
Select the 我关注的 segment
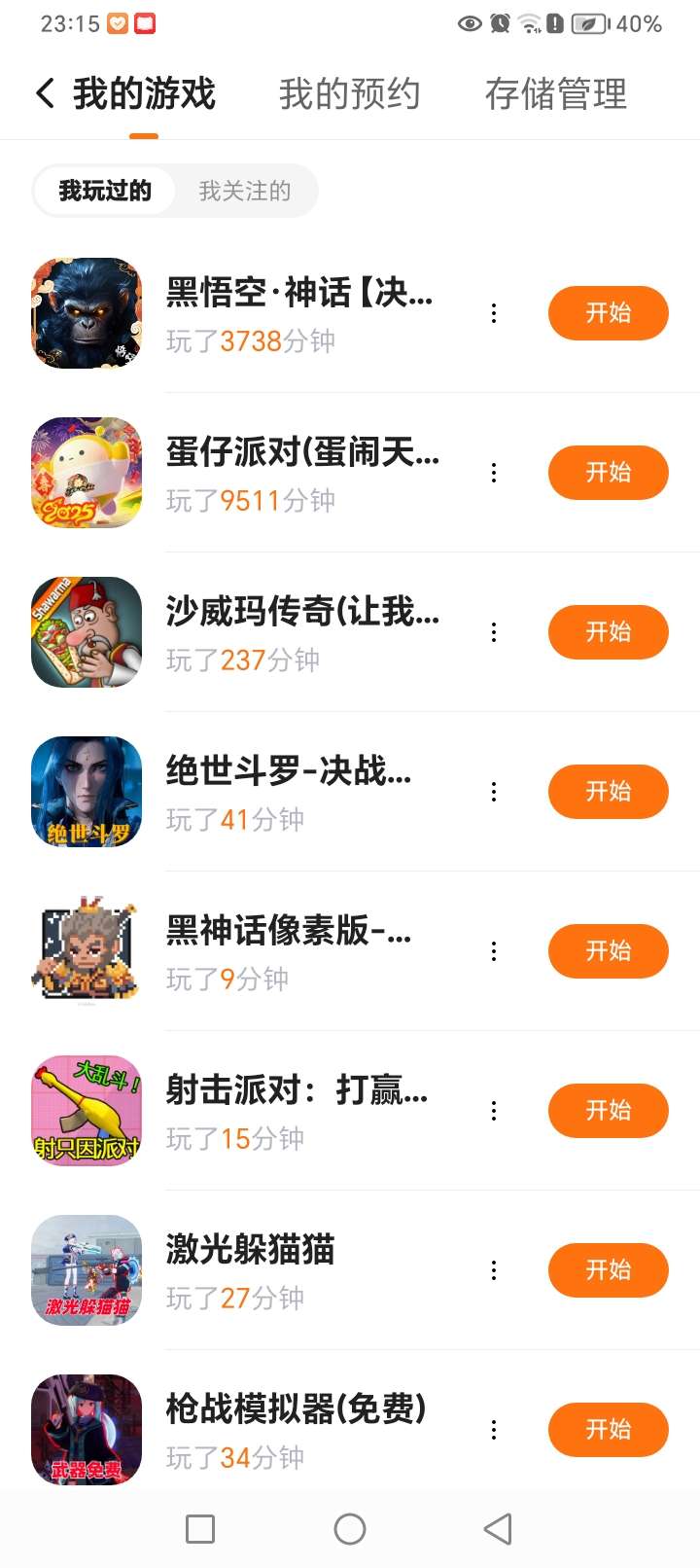click(245, 191)
